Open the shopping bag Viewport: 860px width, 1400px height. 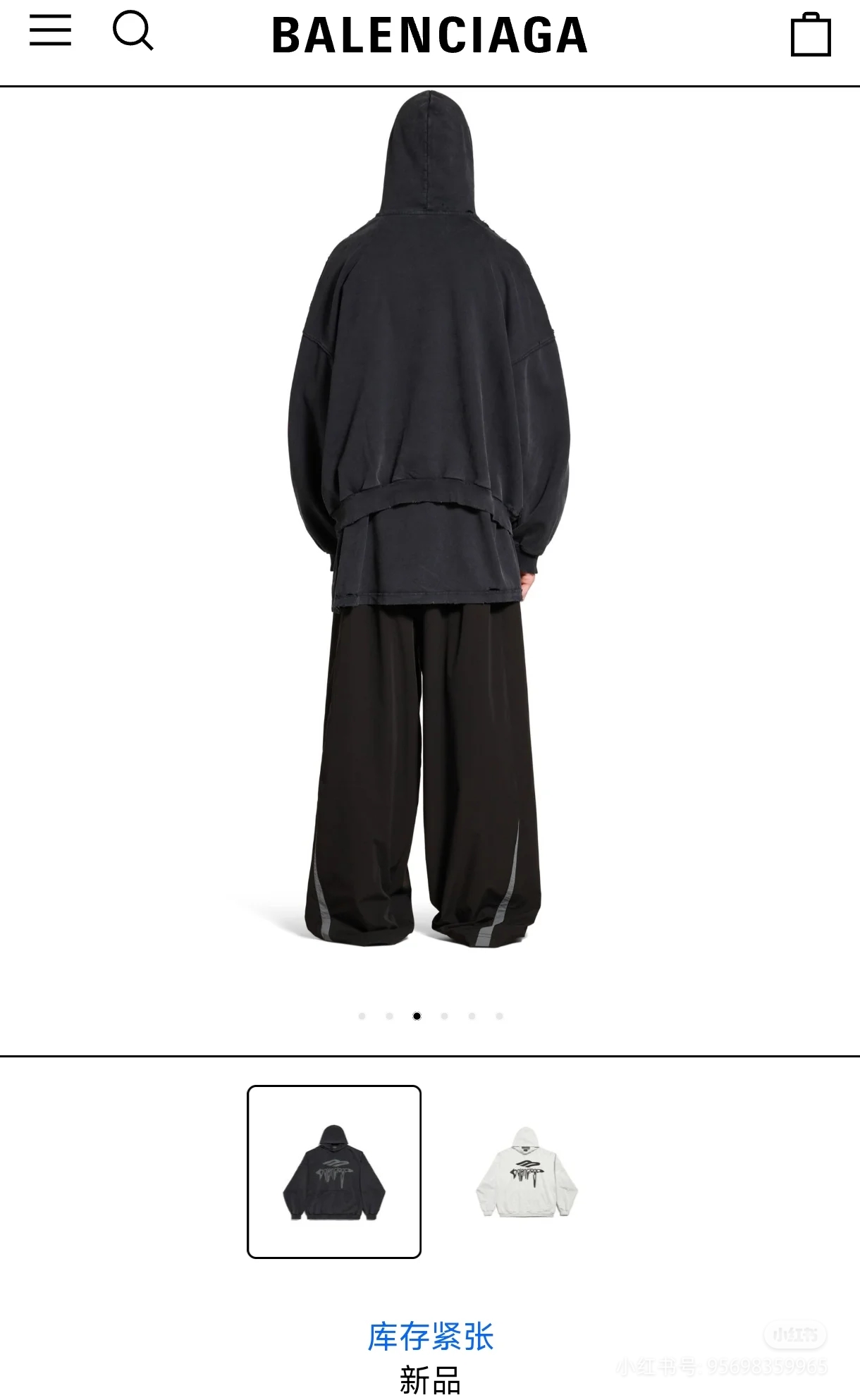point(810,35)
